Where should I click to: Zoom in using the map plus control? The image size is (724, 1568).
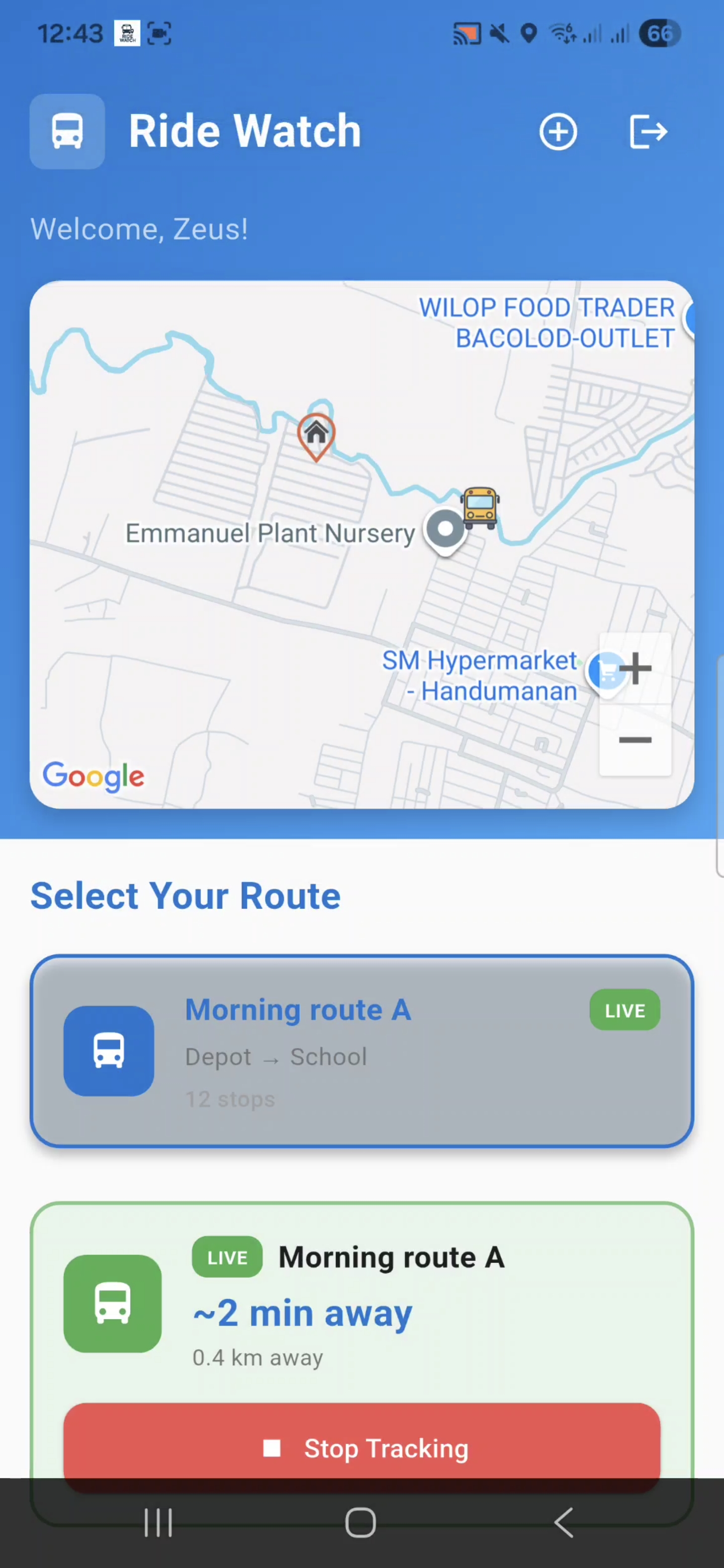pos(635,668)
